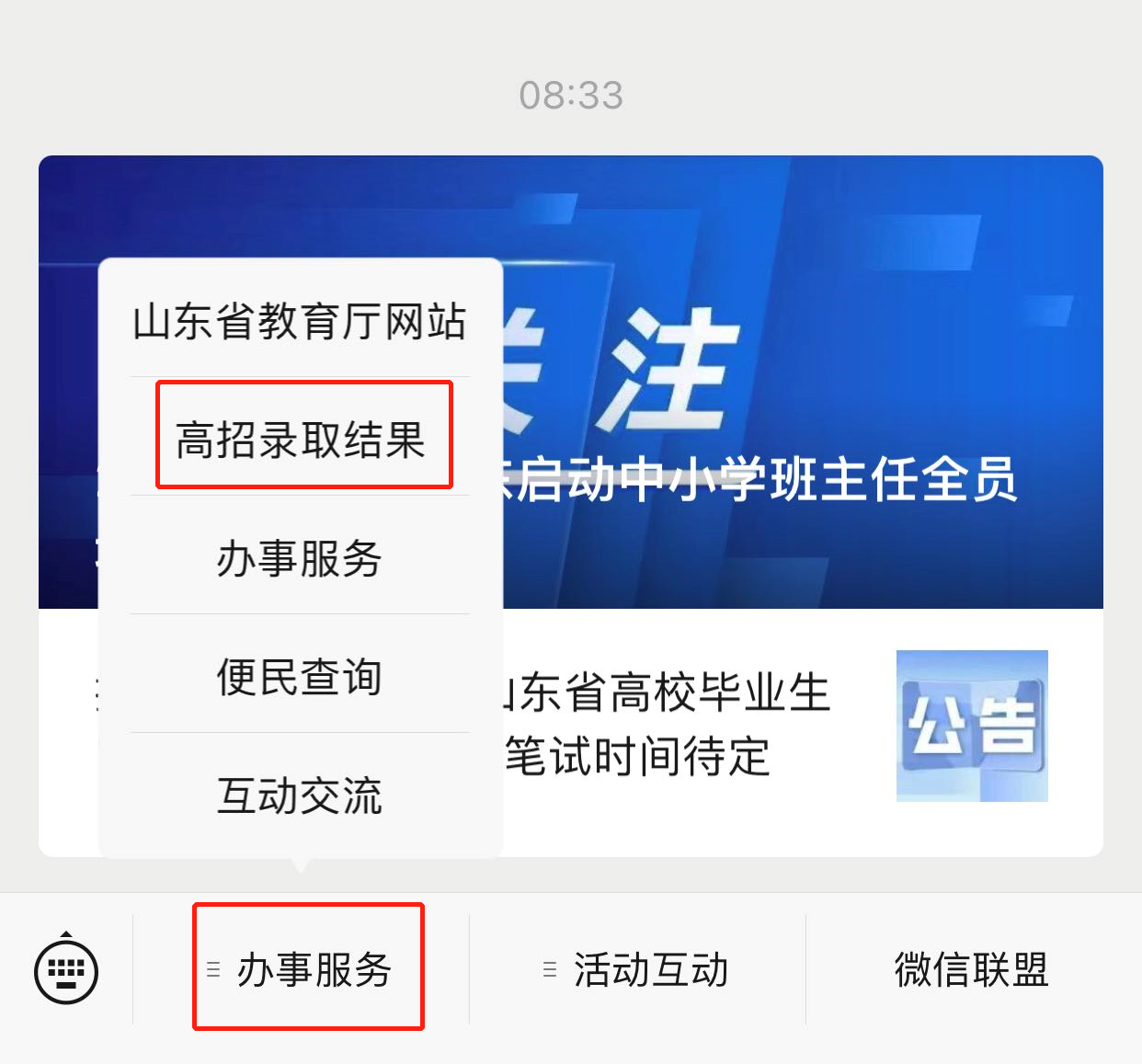Choose 办事服务 in the popup list

pyautogui.click(x=300, y=558)
